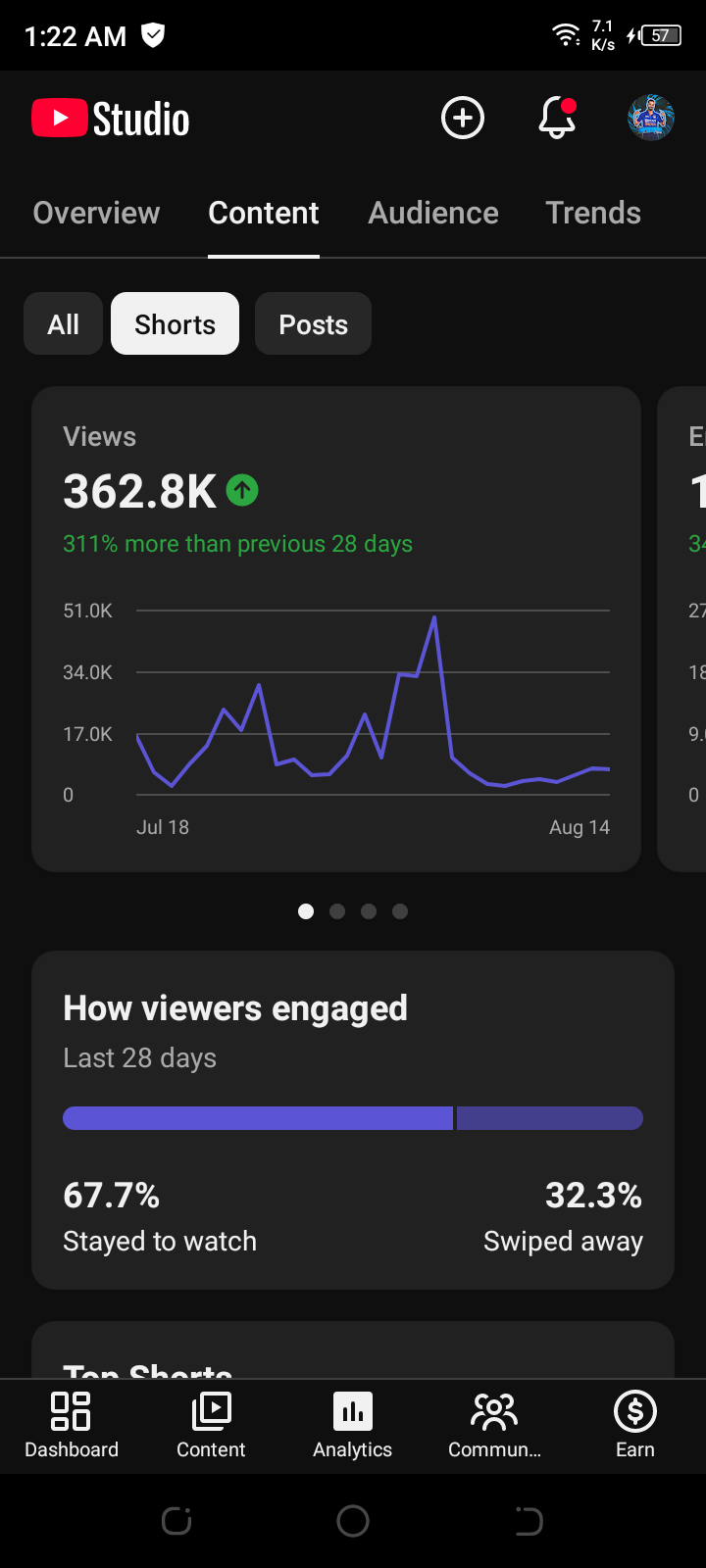Tap the system home button
This screenshot has height=1568, width=706.
tap(353, 1521)
